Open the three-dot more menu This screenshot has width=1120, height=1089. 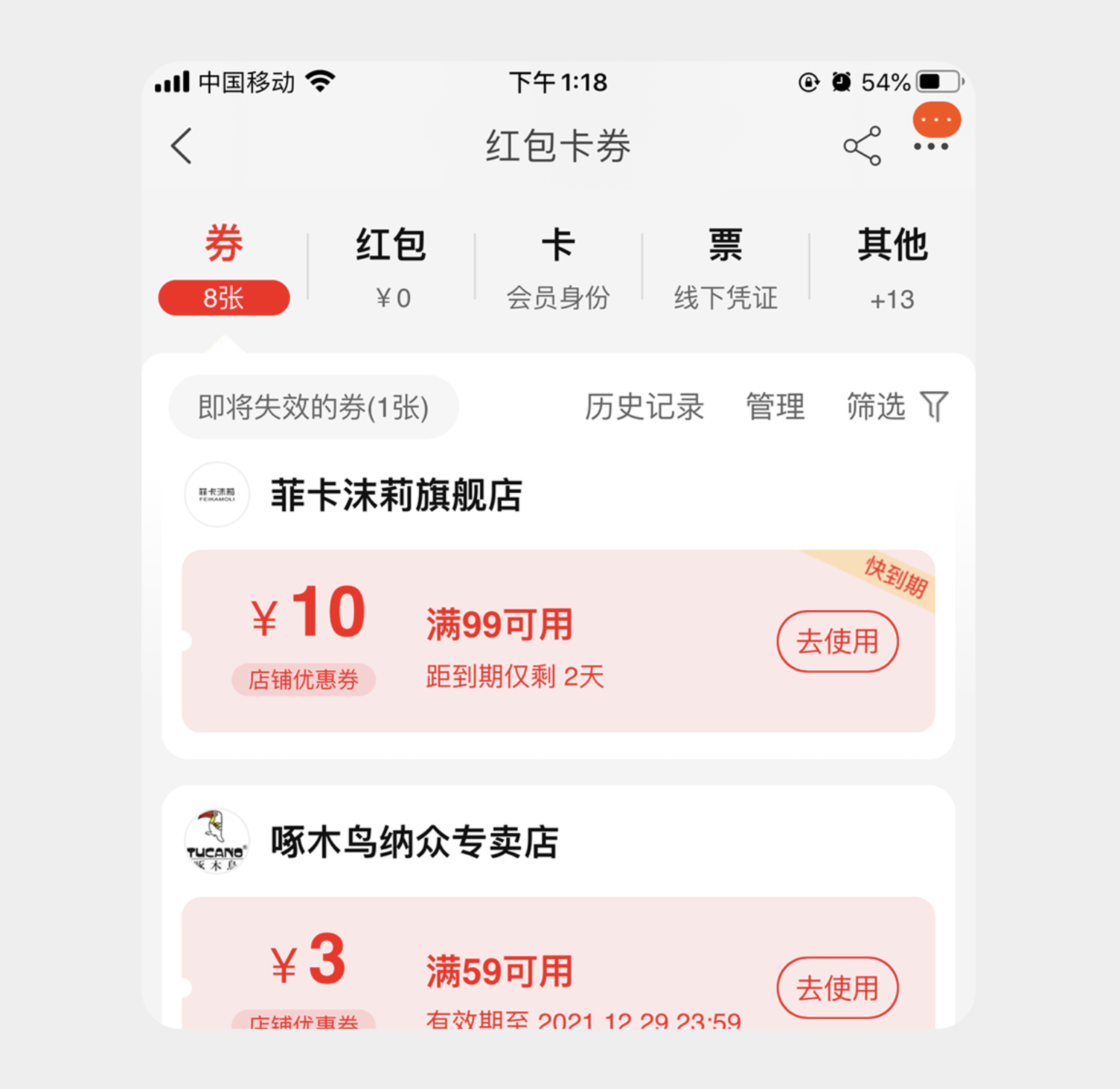931,146
